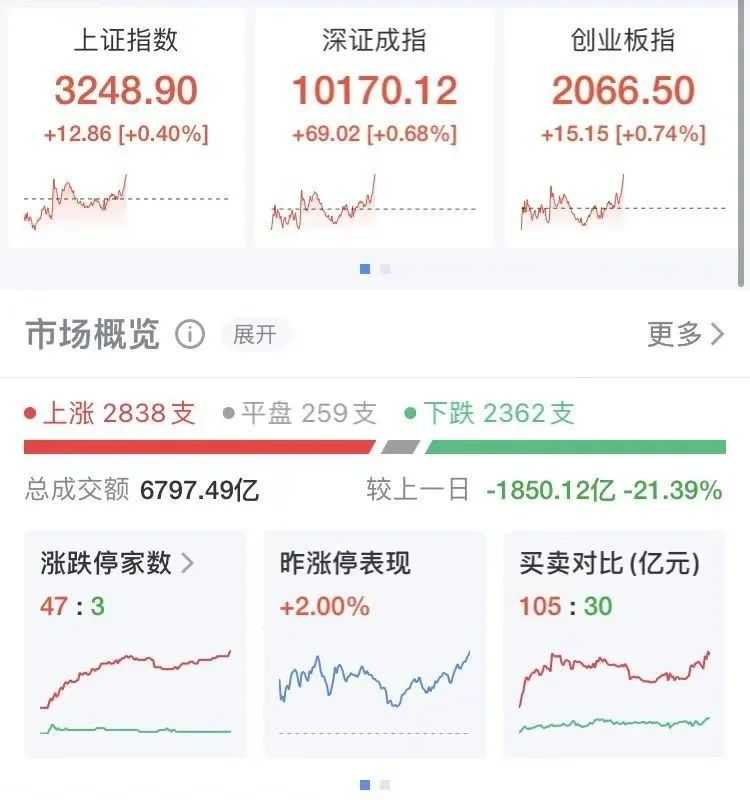Screen dimensions: 750x800
Task: Open 更多 market overview details
Action: click(x=685, y=335)
